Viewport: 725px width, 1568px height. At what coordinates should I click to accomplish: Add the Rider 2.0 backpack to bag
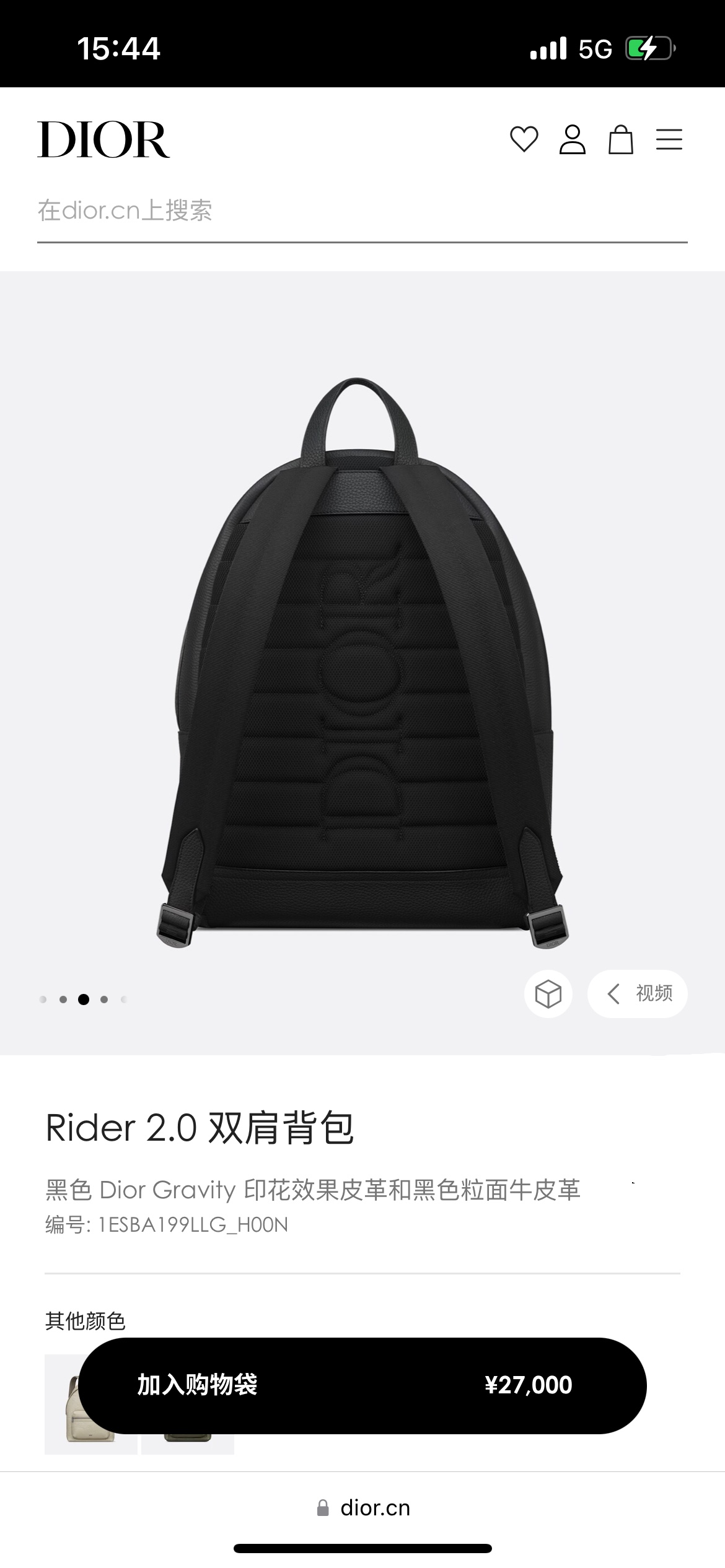coord(362,1385)
